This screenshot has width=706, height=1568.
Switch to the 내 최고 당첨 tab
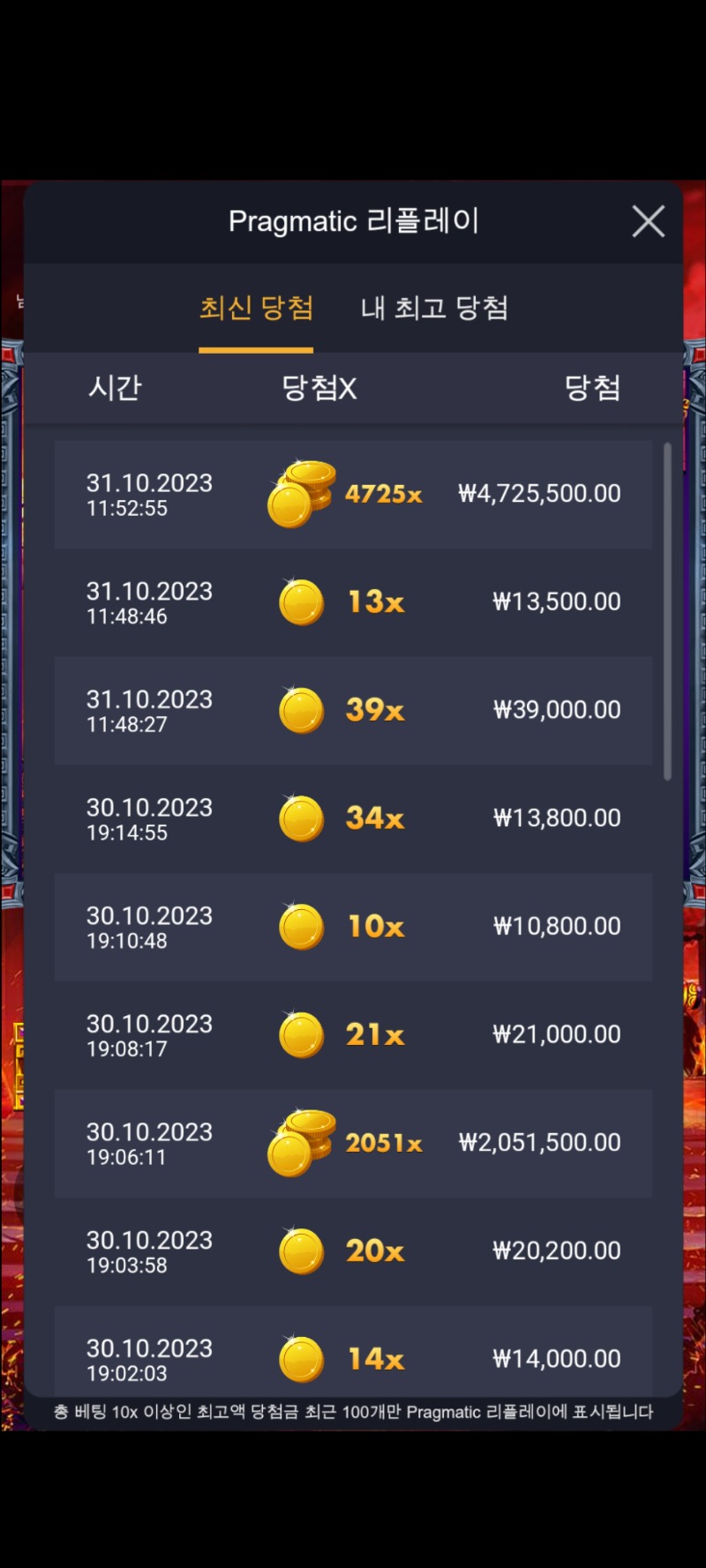point(434,308)
